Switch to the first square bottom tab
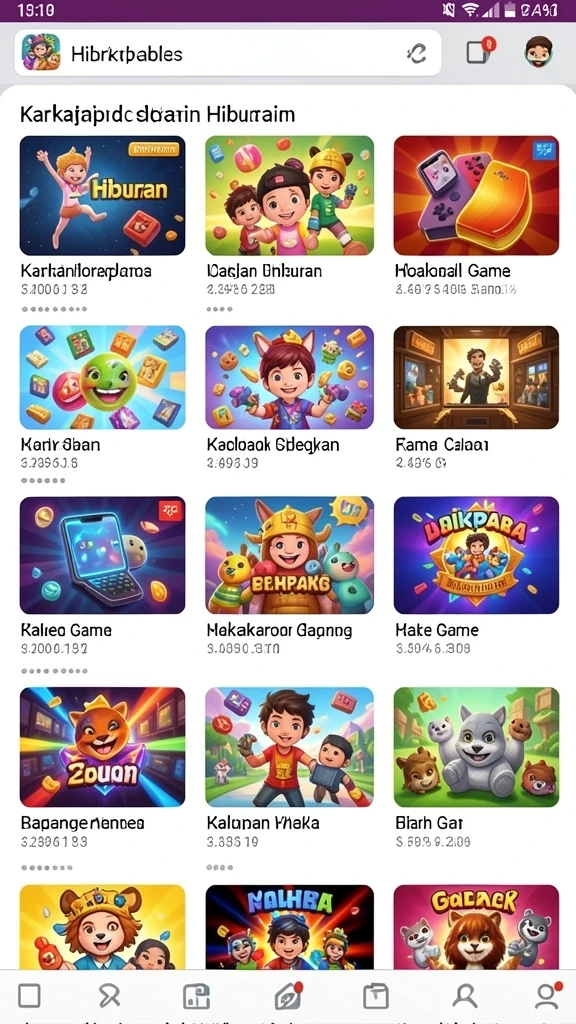This screenshot has height=1024, width=576. pos(29,996)
